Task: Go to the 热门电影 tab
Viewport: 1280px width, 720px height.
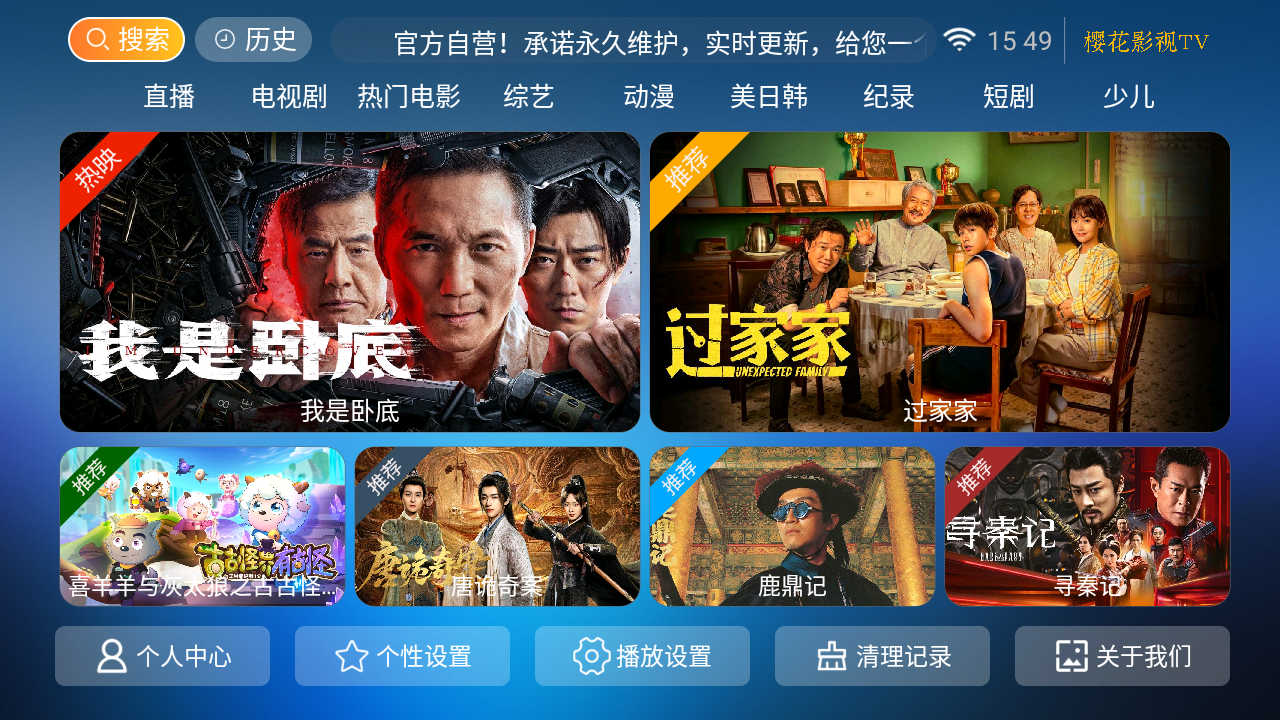Action: click(409, 97)
